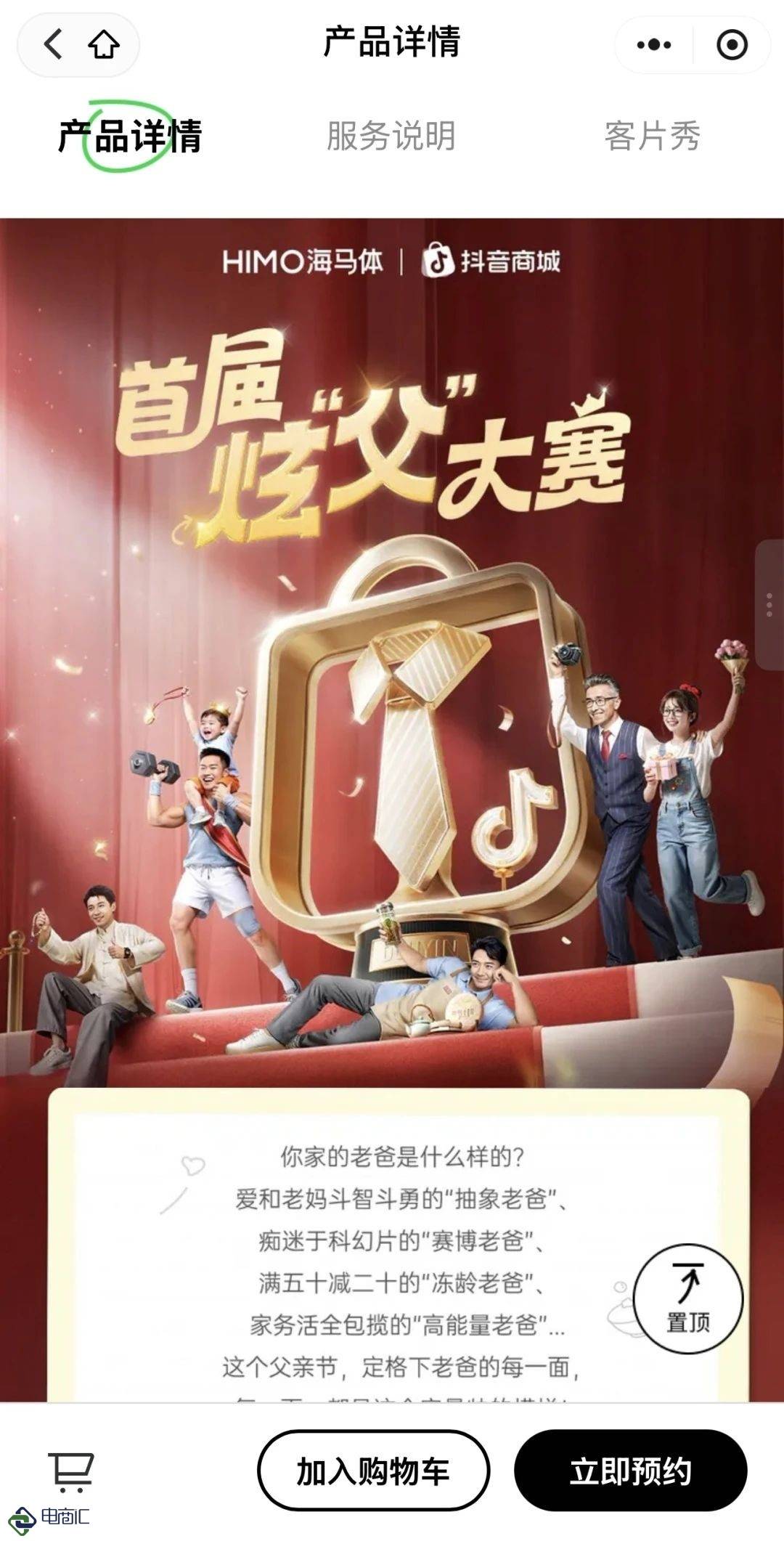784x1541 pixels.
Task: Tap the side handle on the right edge
Action: [x=769, y=605]
